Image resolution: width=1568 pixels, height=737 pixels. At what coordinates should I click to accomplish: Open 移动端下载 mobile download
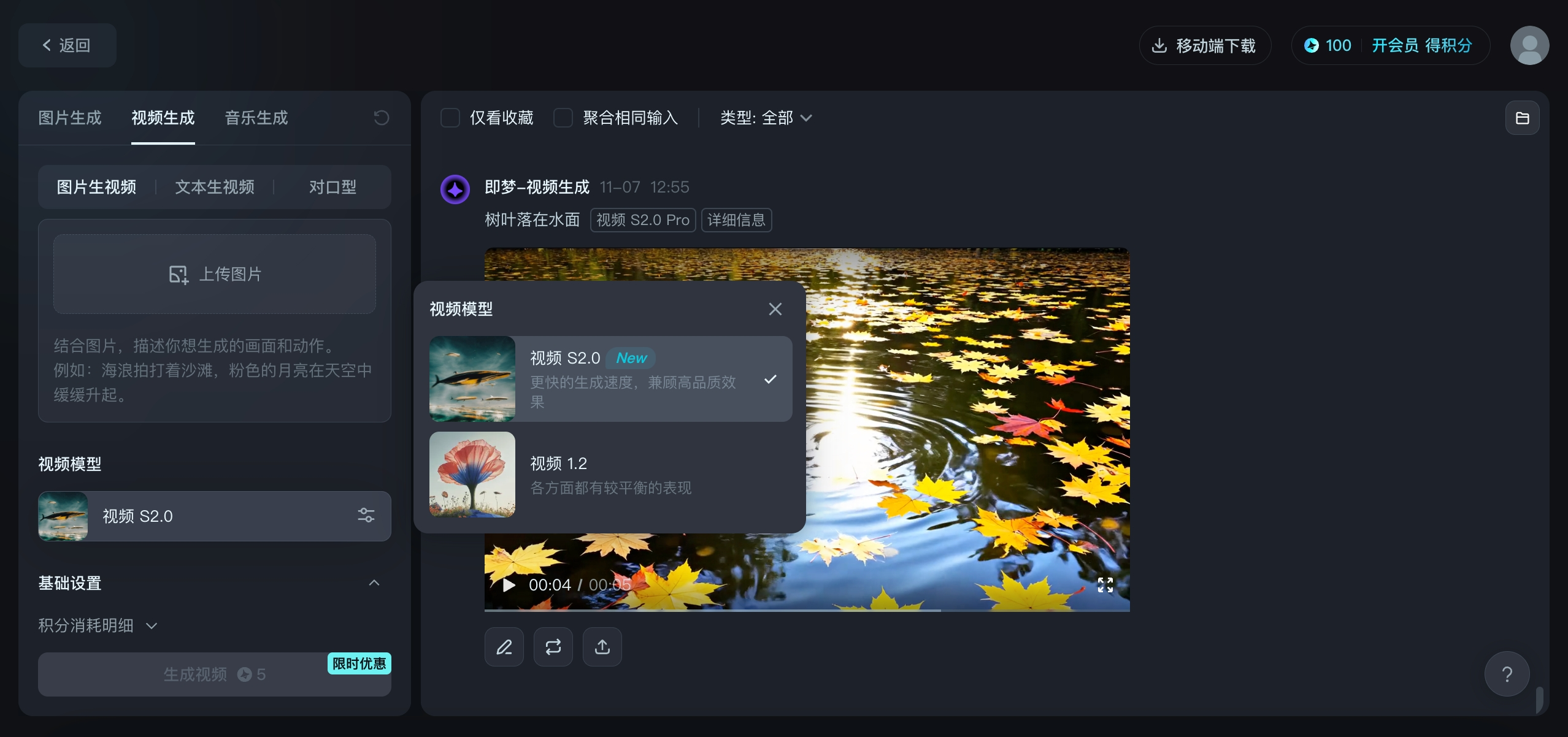tap(1204, 45)
